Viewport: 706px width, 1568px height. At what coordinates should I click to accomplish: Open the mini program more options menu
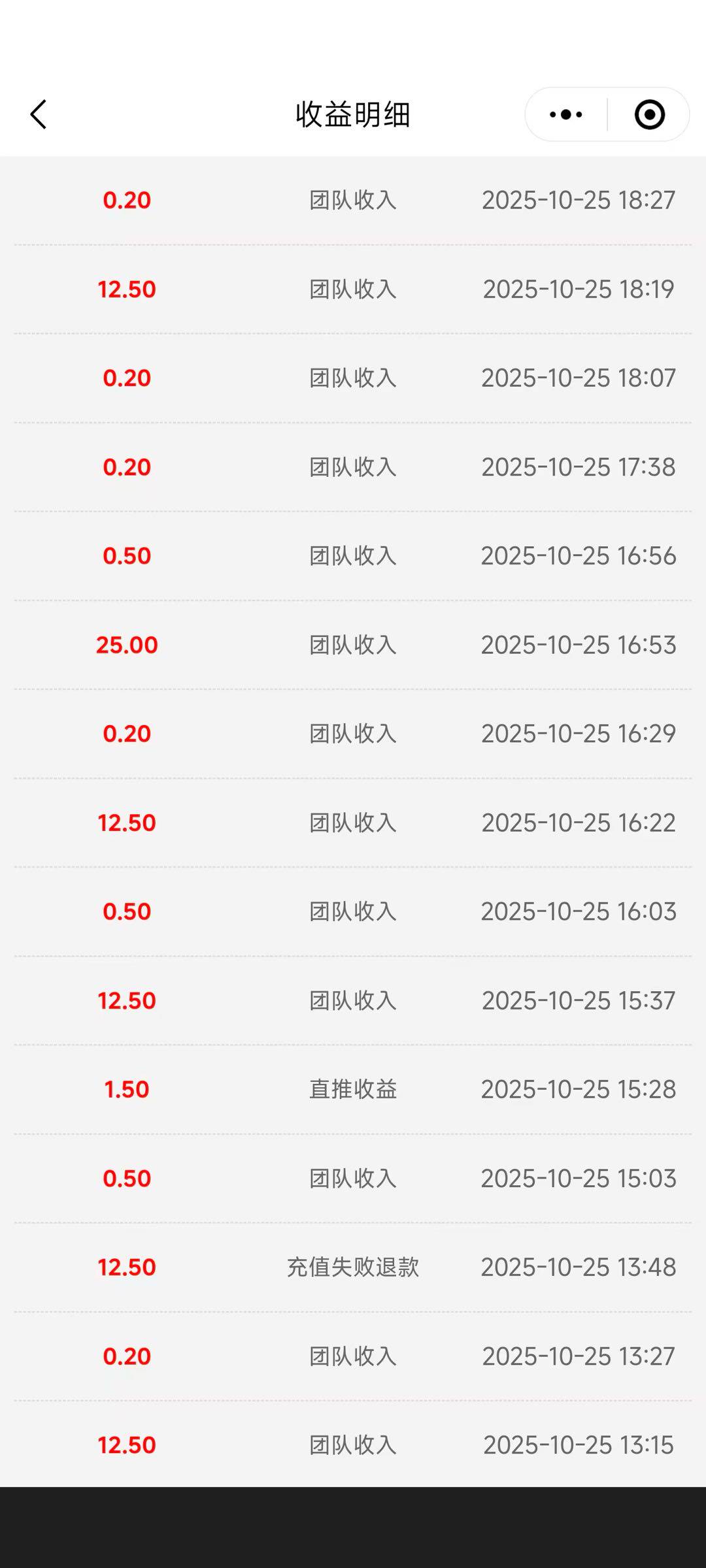point(566,114)
